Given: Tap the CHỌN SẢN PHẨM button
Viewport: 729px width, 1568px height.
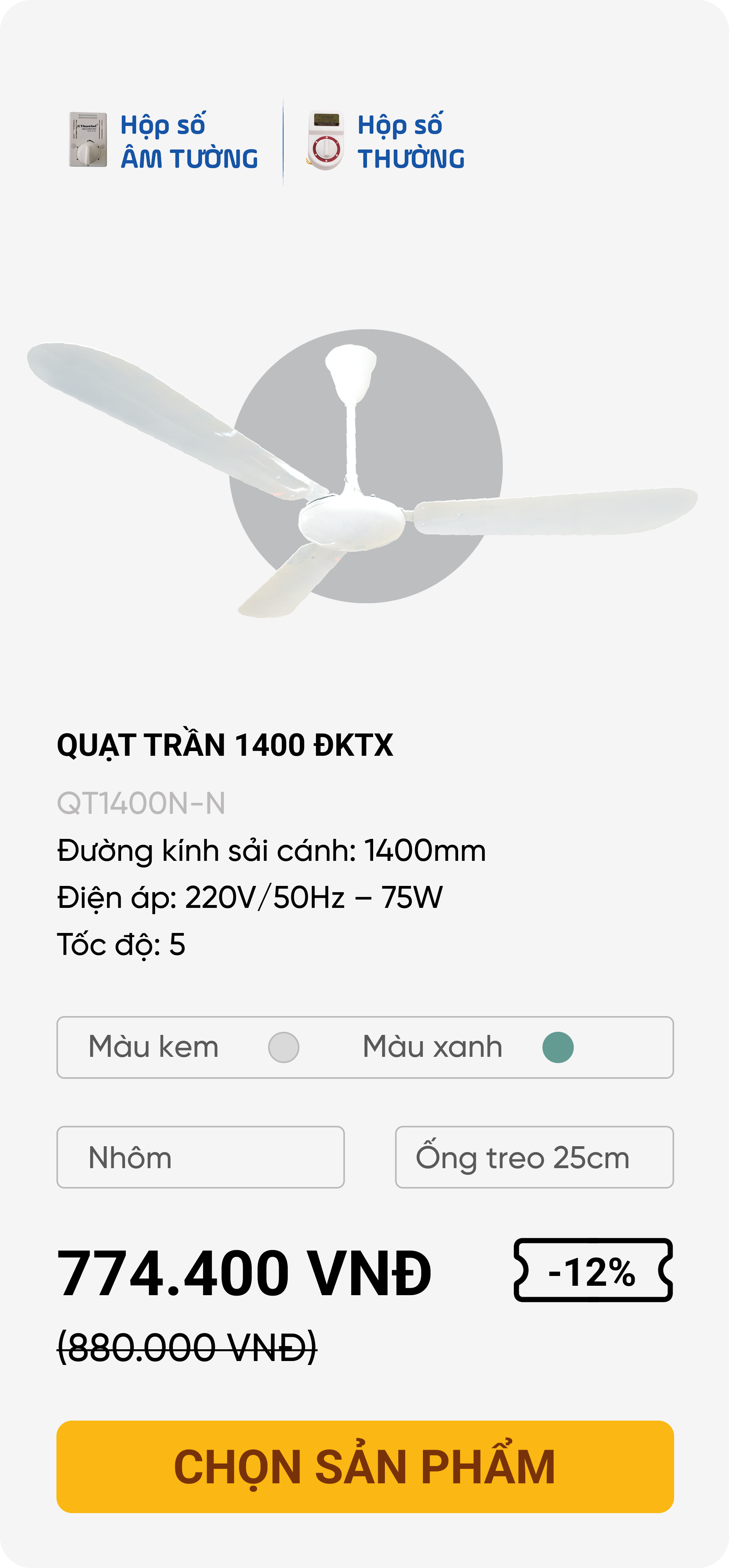Looking at the screenshot, I should click(x=364, y=1466).
